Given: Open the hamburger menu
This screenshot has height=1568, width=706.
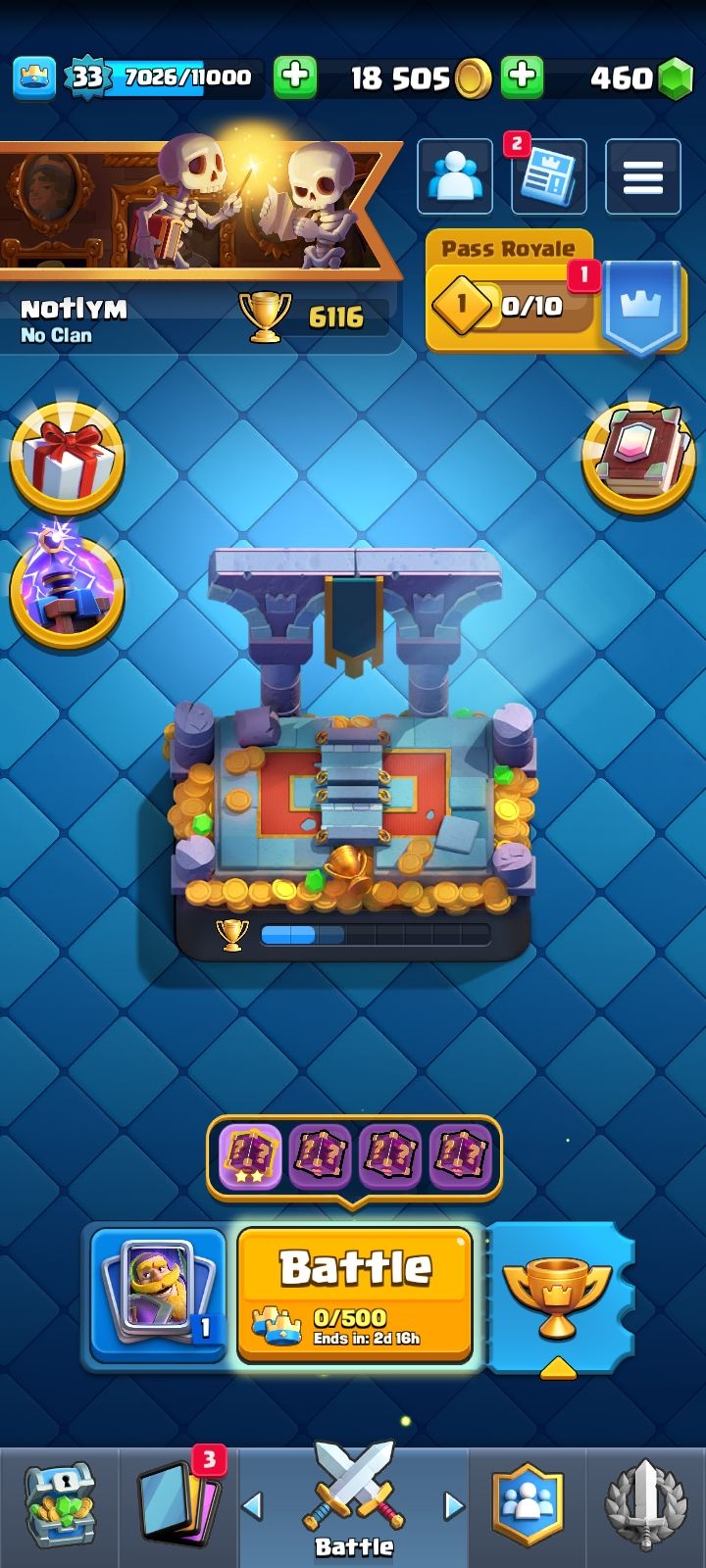Looking at the screenshot, I should (642, 177).
